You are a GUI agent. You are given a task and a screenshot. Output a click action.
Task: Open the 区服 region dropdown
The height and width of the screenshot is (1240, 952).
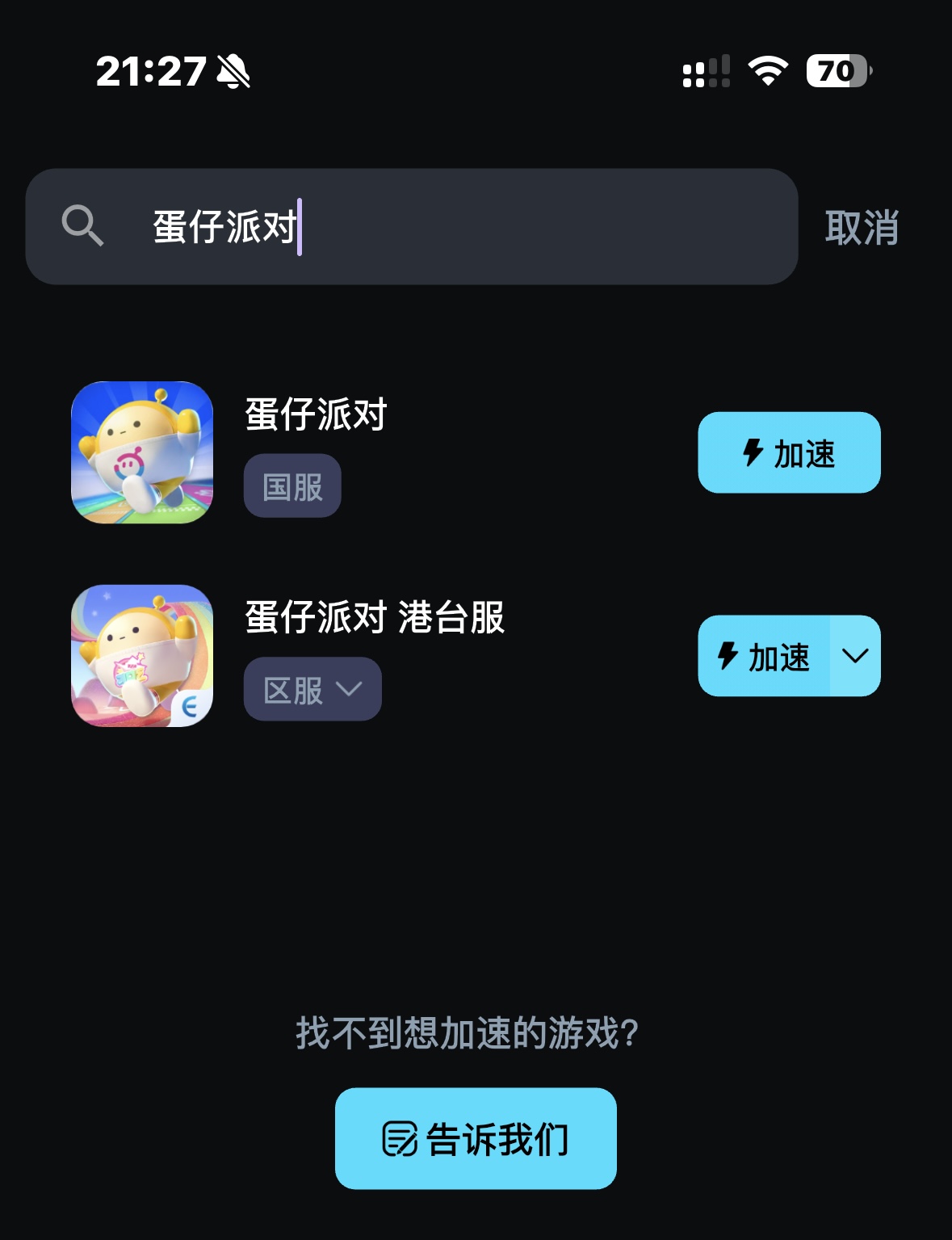[x=312, y=689]
